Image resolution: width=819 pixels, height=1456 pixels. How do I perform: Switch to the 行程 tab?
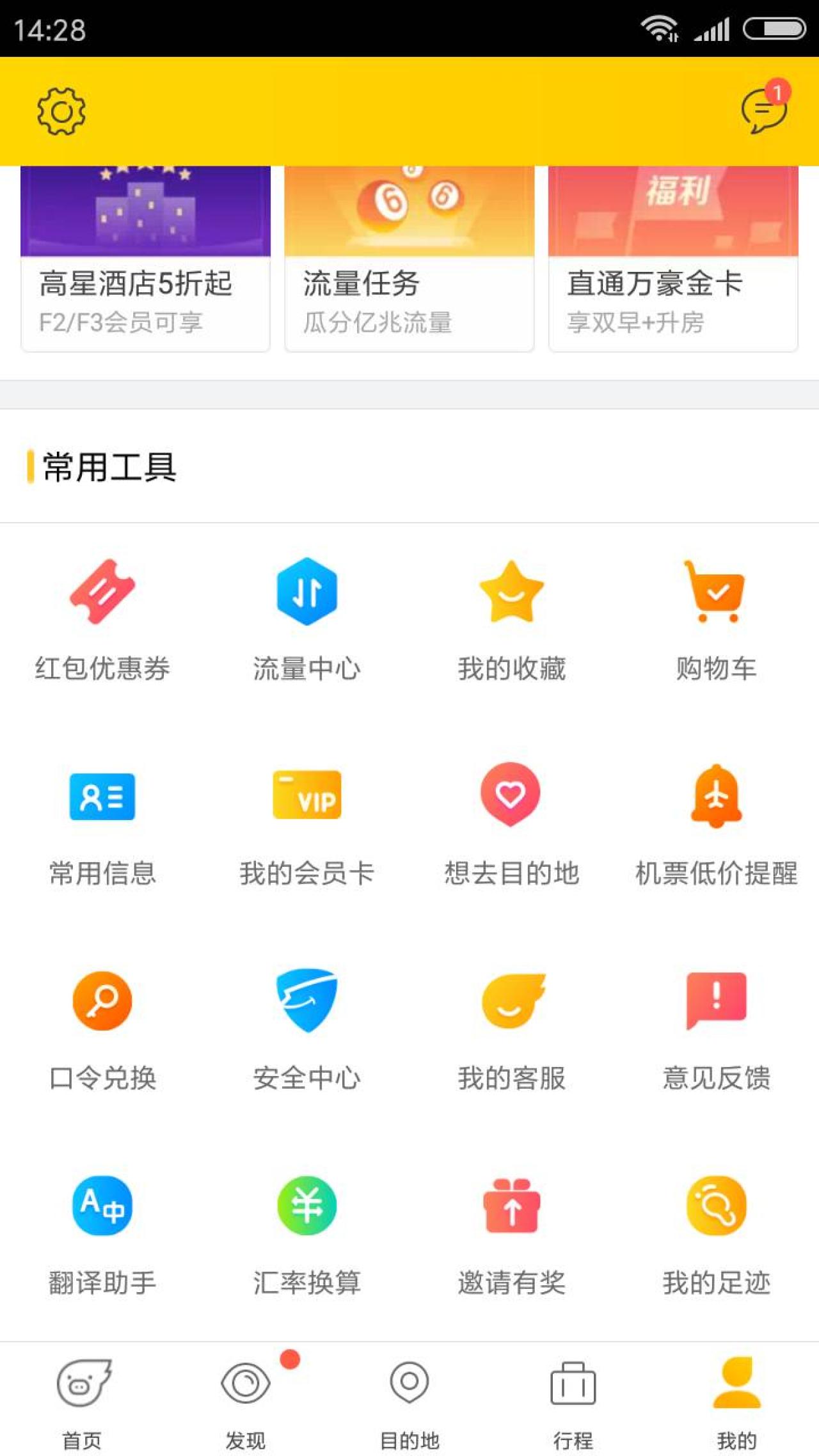point(573,1400)
